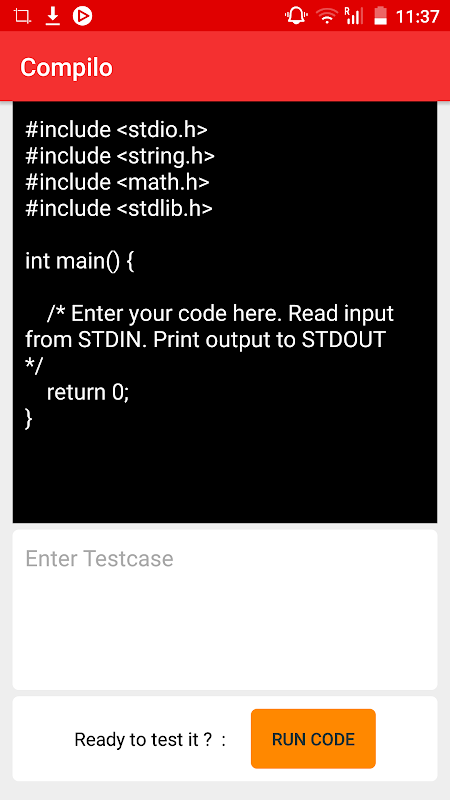Tap the black code editor area
Screen dimensions: 450x800
(224, 312)
